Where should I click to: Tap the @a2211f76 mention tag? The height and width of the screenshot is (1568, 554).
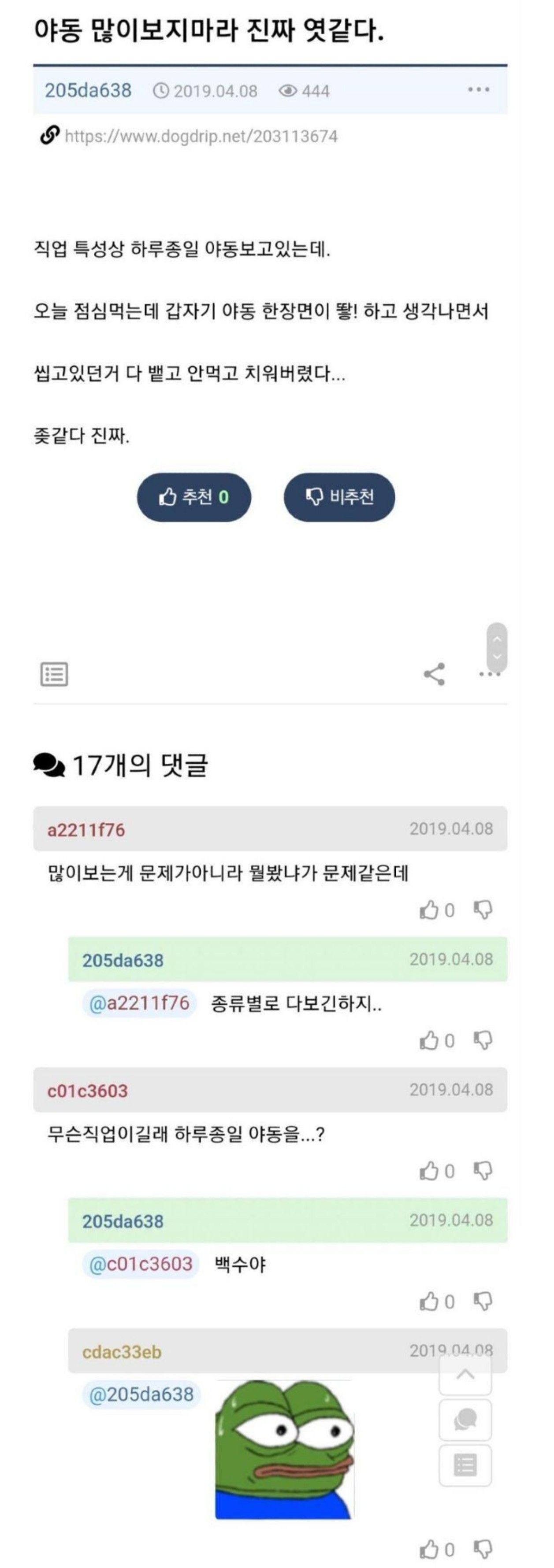[x=139, y=1003]
